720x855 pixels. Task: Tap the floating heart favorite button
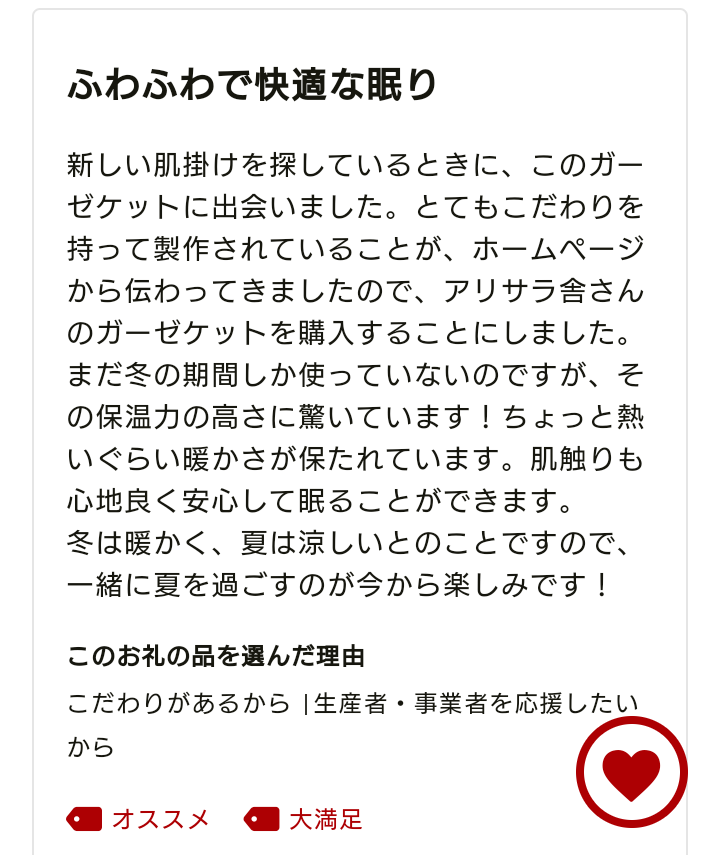[632, 773]
